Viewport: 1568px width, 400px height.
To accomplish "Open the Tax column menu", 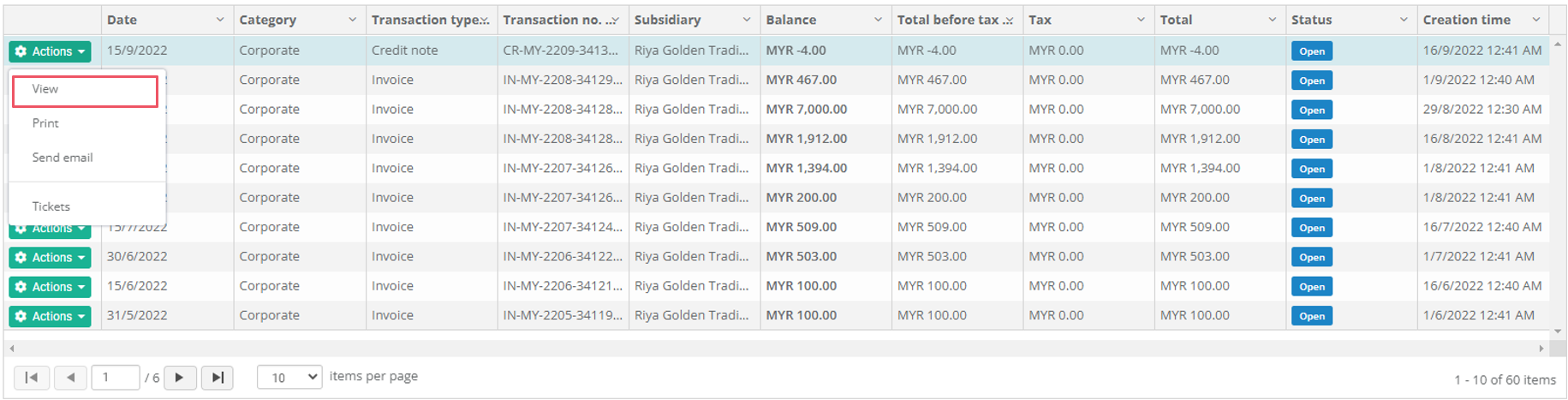I will click(1141, 20).
